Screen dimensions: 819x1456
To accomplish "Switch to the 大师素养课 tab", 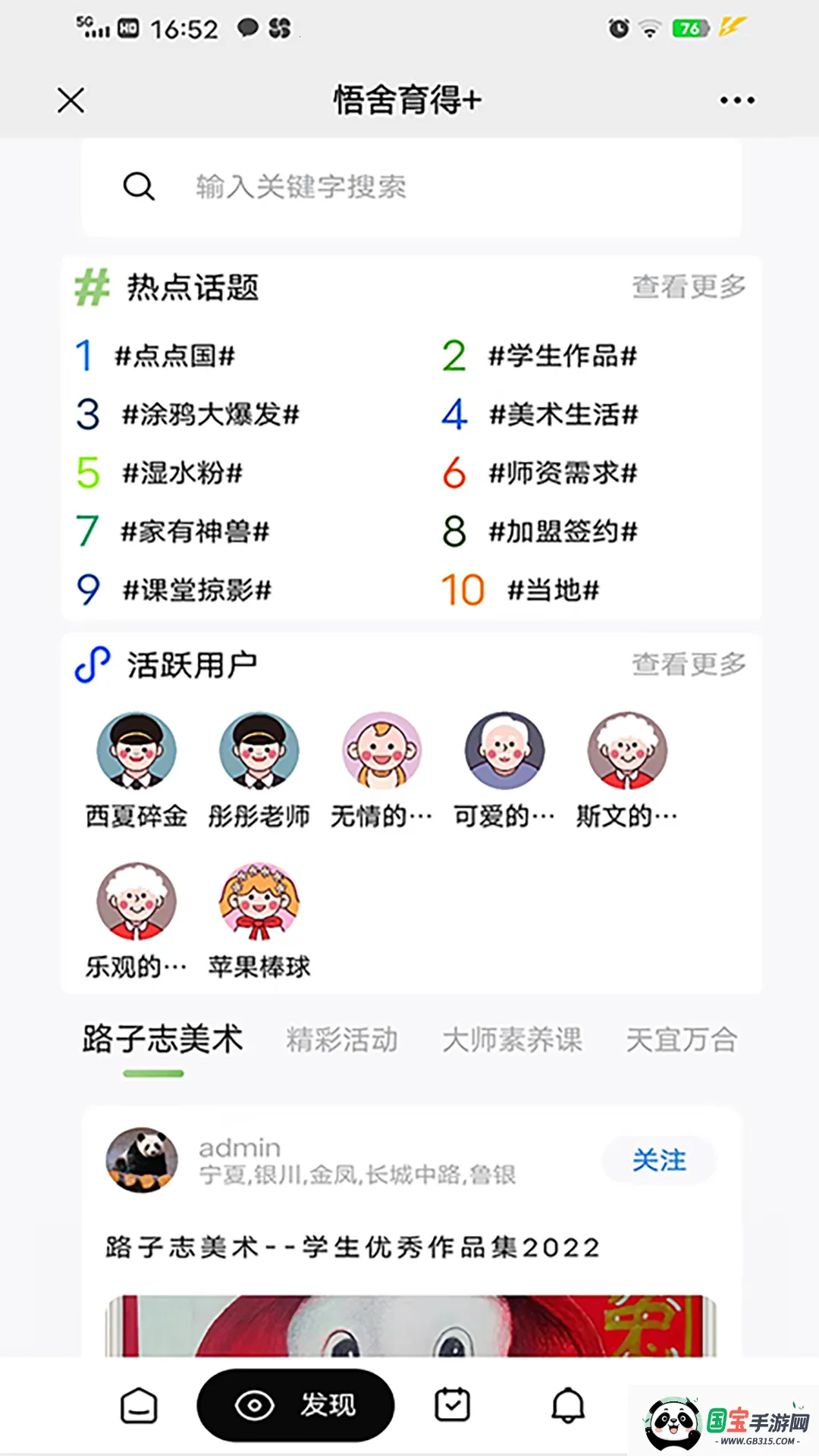I will (512, 1040).
